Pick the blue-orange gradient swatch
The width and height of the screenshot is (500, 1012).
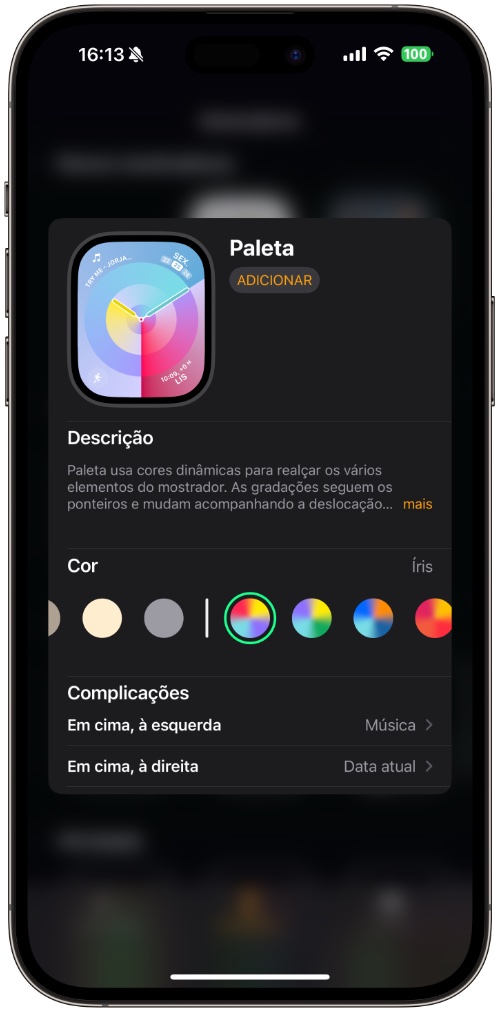373,618
